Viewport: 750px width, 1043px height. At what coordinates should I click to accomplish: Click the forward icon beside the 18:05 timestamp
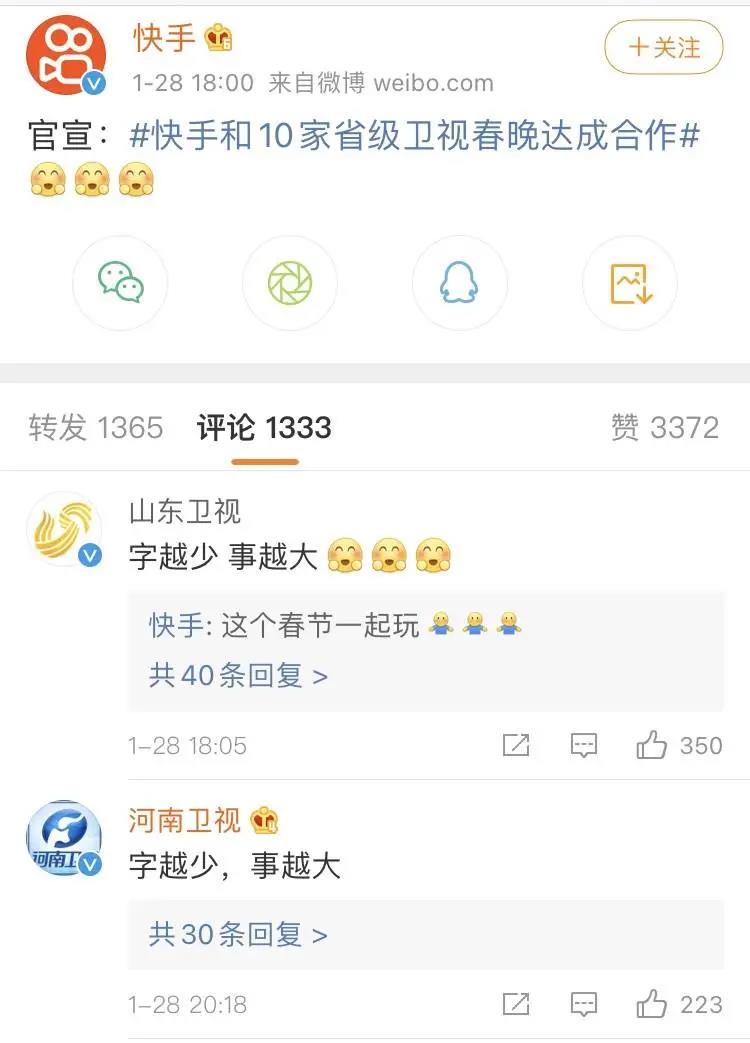(514, 745)
